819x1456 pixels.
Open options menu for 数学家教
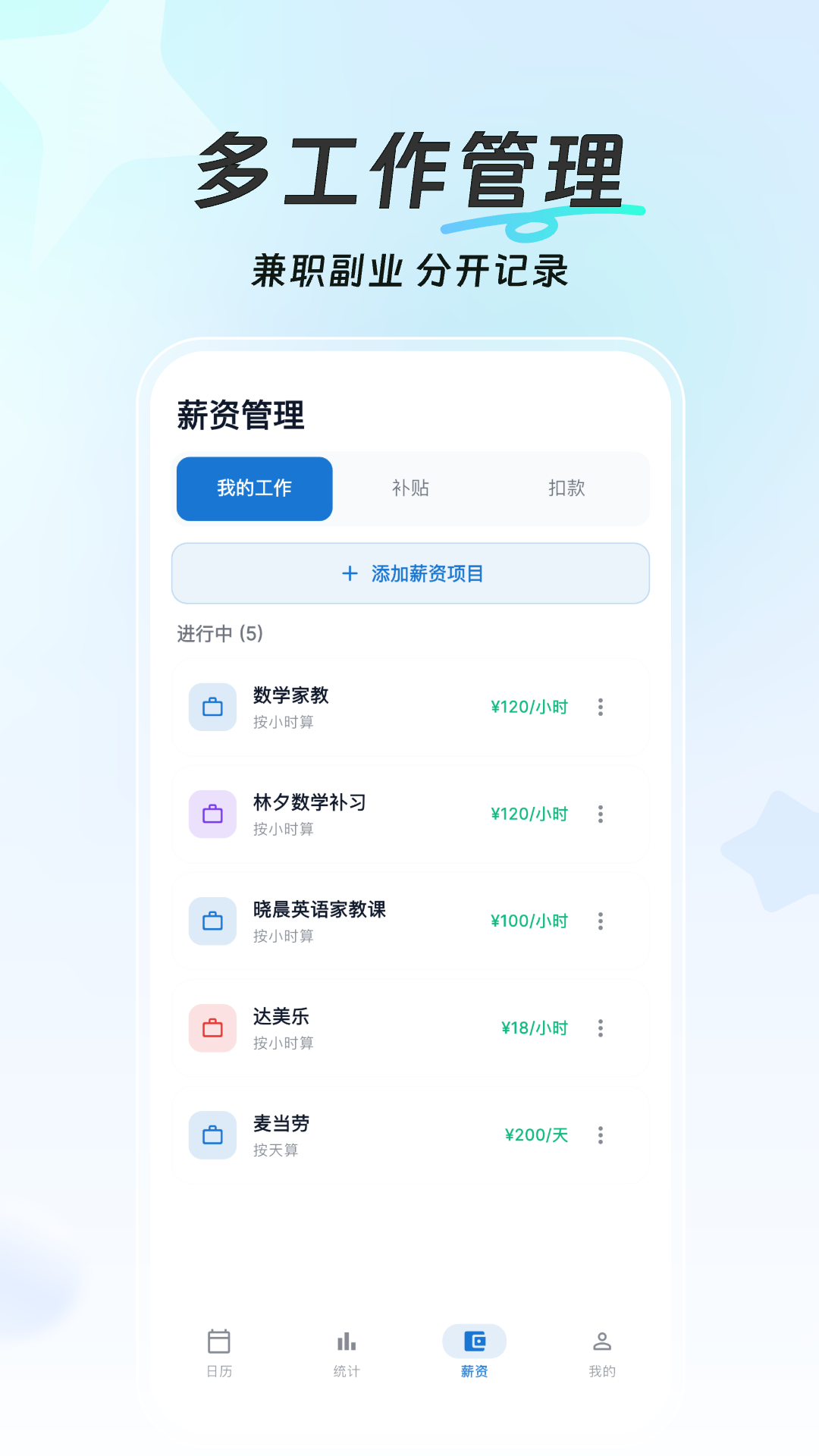pyautogui.click(x=601, y=707)
